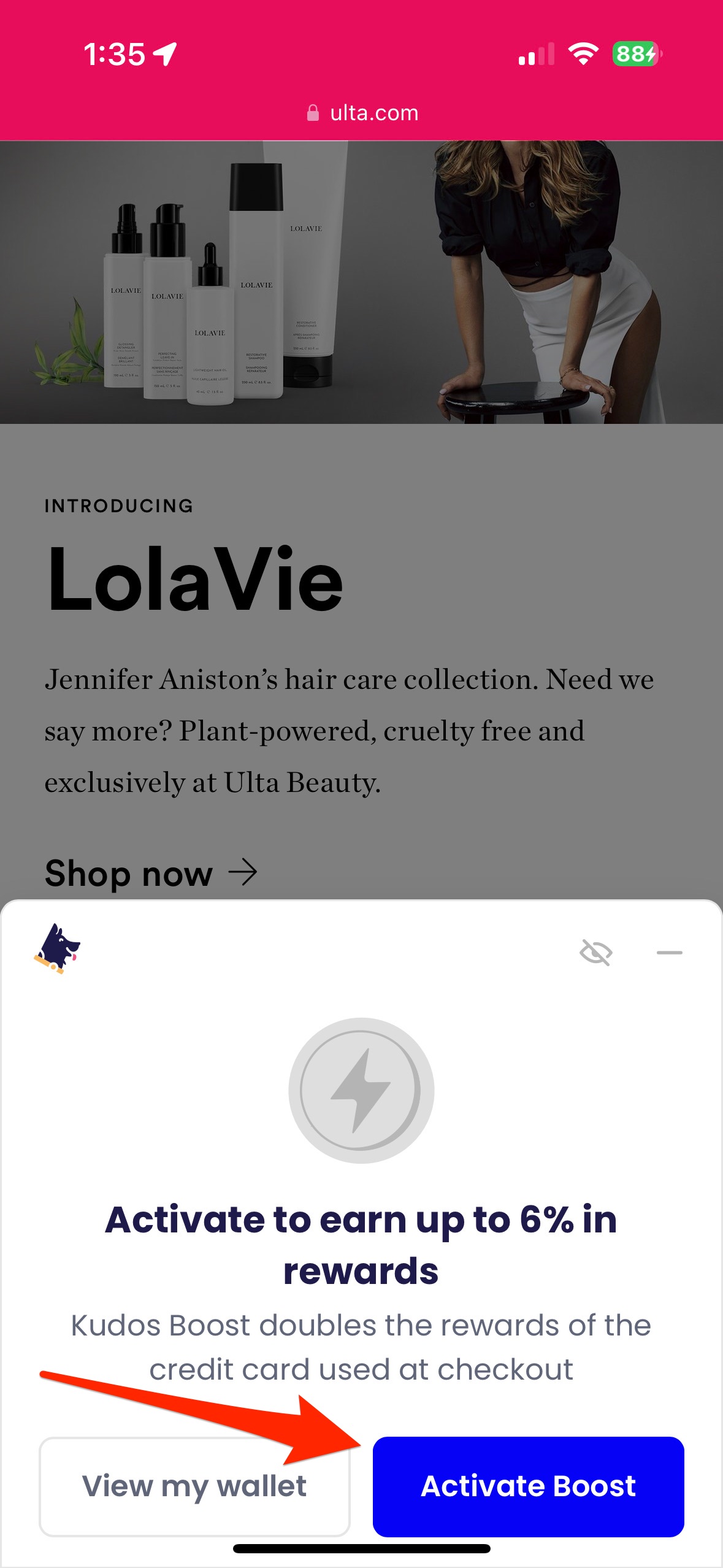Tap the Activate Boost button
Viewport: 723px width, 1568px height.
coord(528,1486)
